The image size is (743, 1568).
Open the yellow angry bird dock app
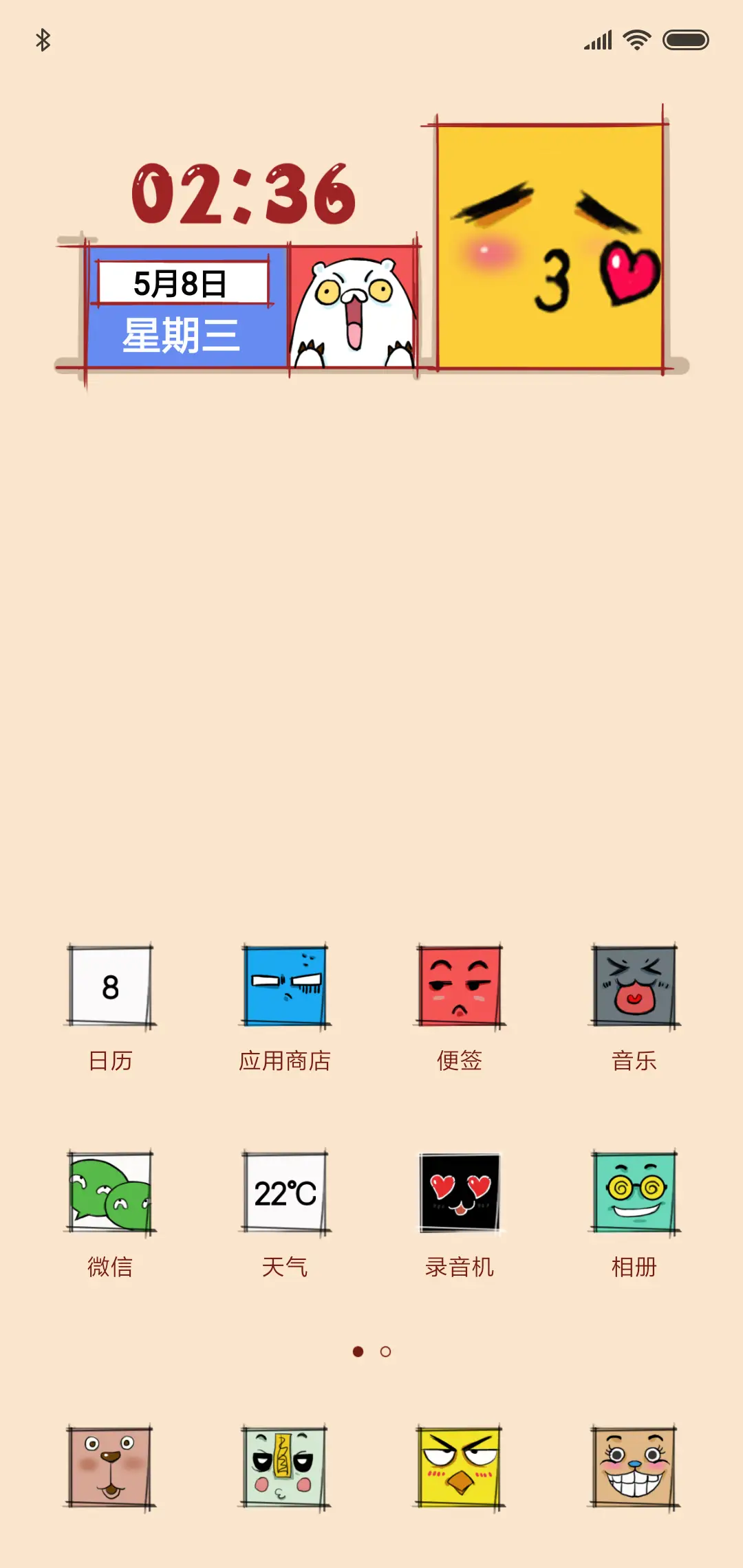coord(457,1465)
